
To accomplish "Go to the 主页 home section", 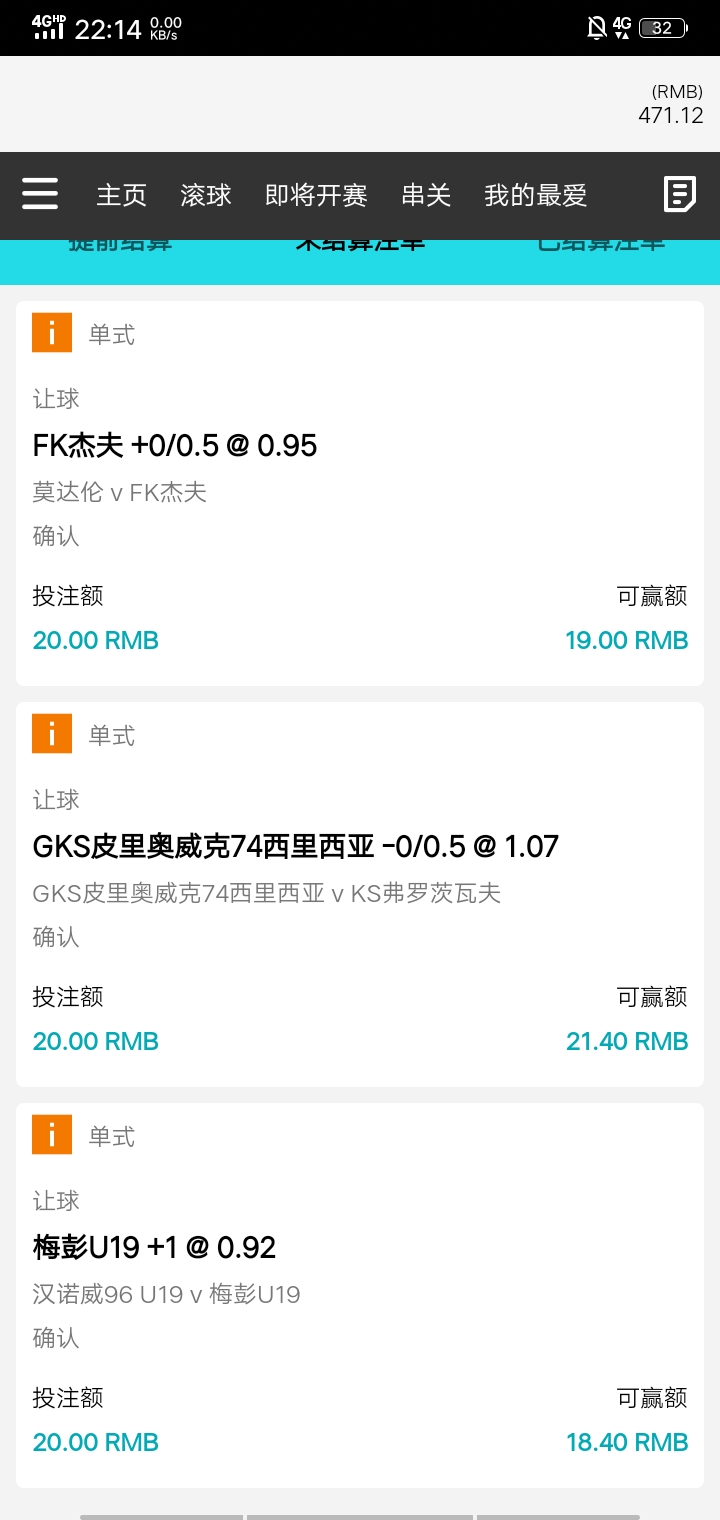I will (121, 195).
